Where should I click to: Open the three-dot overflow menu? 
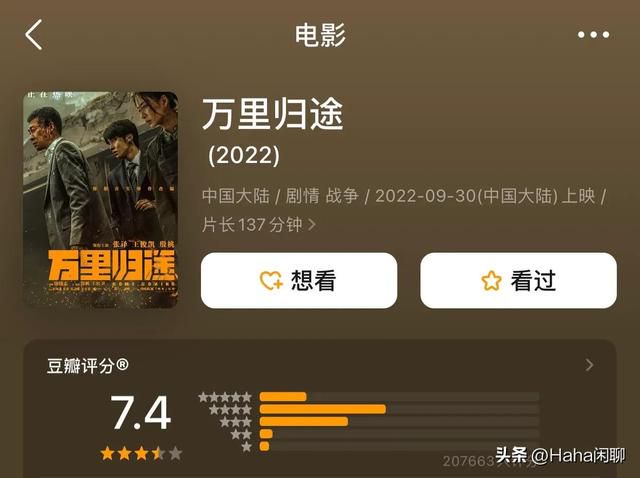tap(593, 35)
